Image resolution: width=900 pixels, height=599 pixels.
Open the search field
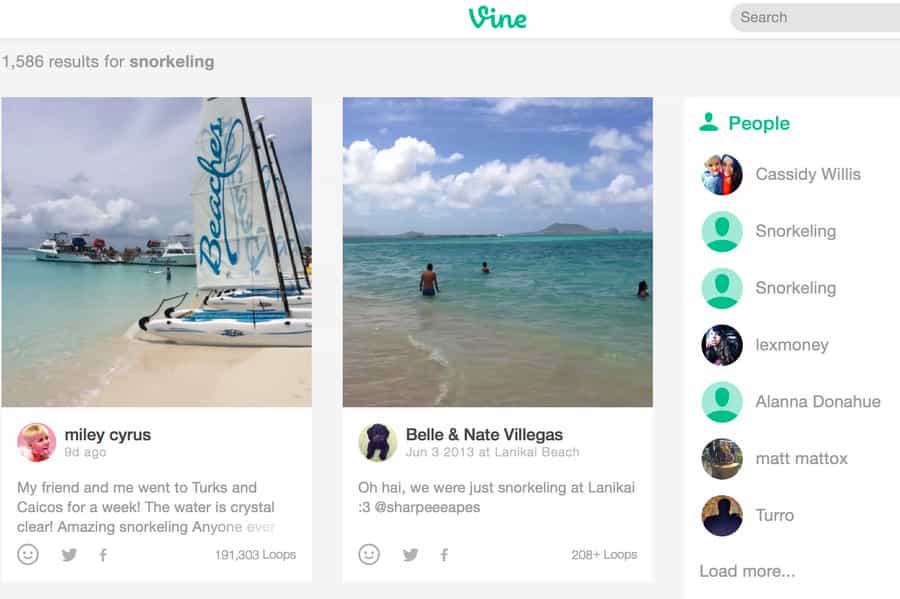click(x=815, y=17)
